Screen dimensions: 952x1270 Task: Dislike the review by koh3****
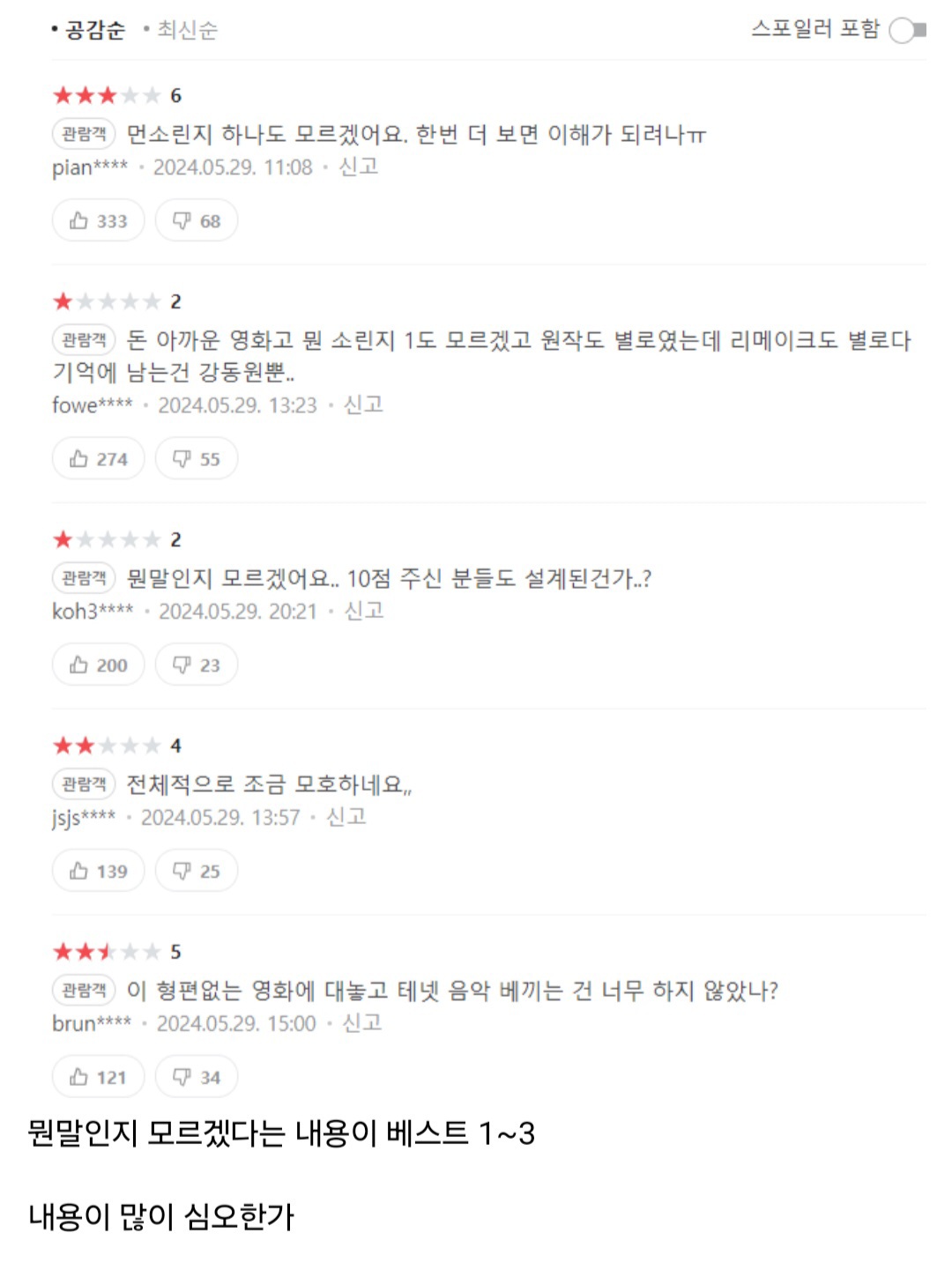197,665
